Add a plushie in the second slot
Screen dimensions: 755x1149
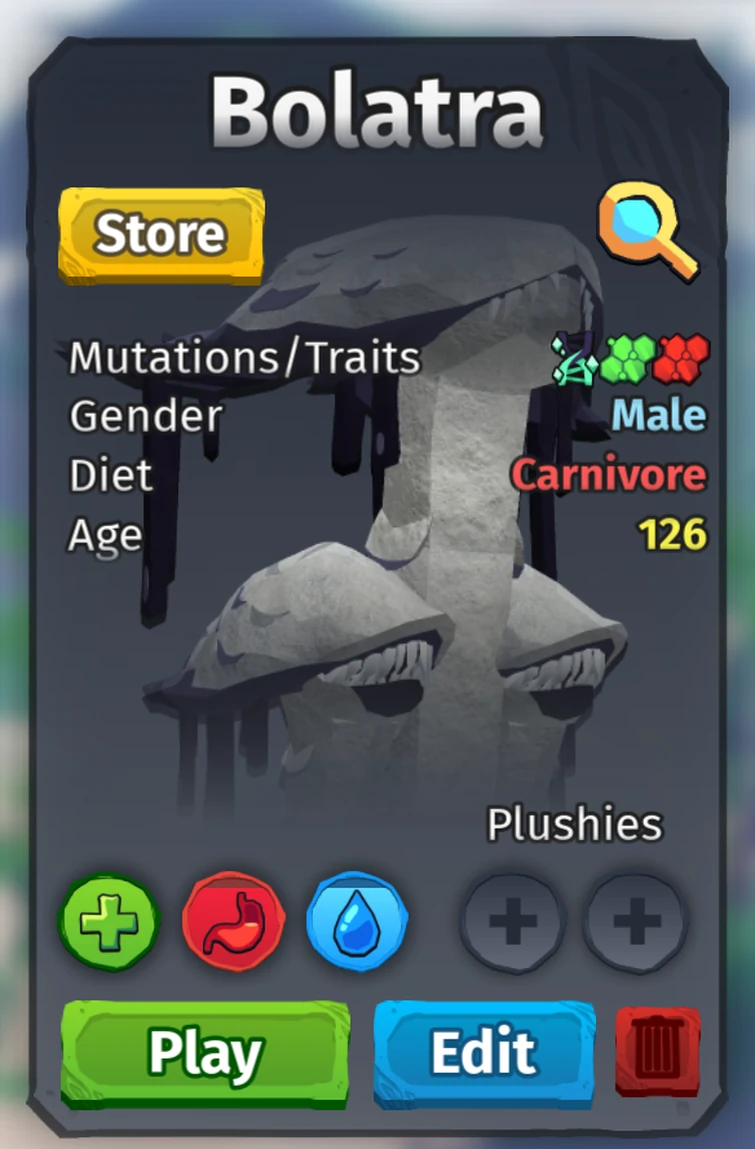pos(636,922)
